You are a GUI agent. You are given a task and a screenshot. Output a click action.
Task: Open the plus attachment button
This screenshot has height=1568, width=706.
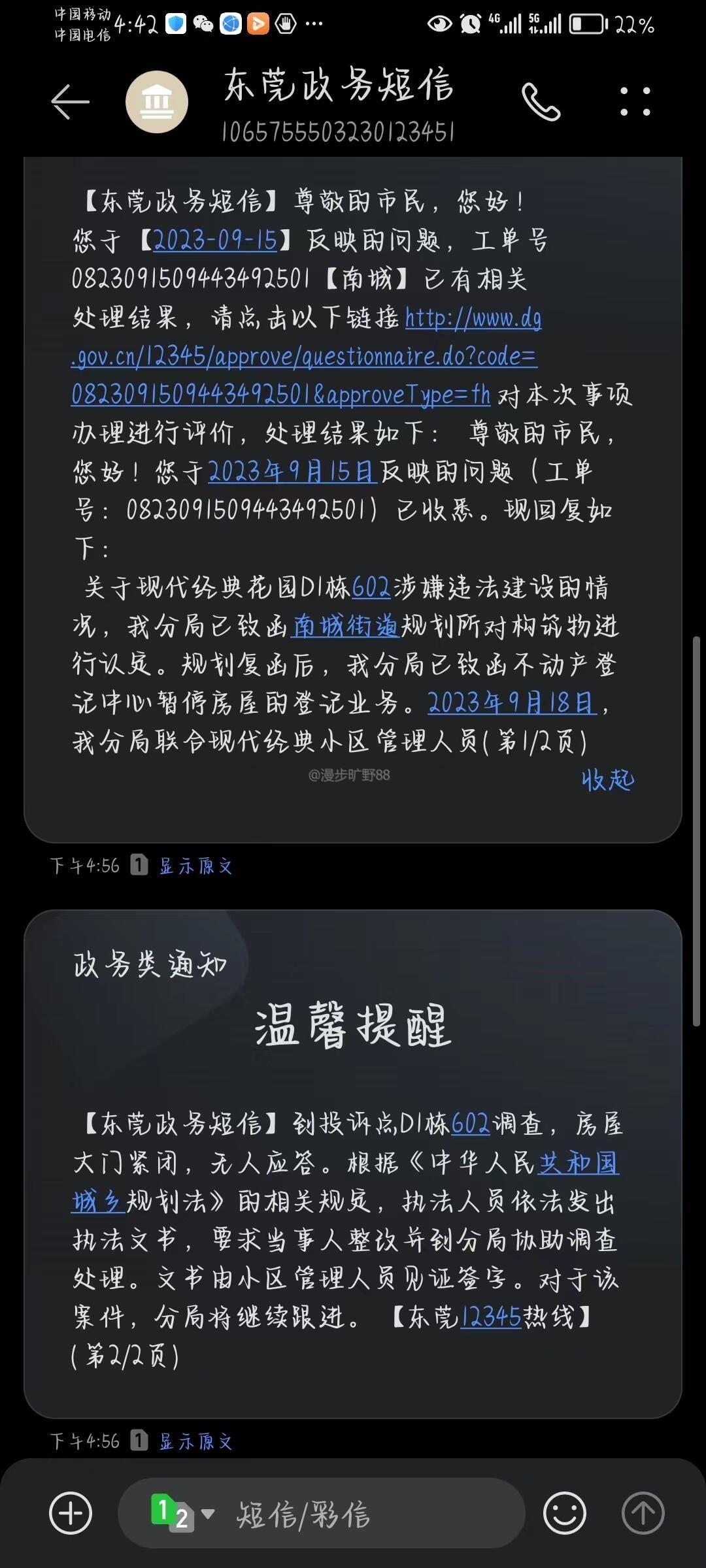coord(71,1512)
